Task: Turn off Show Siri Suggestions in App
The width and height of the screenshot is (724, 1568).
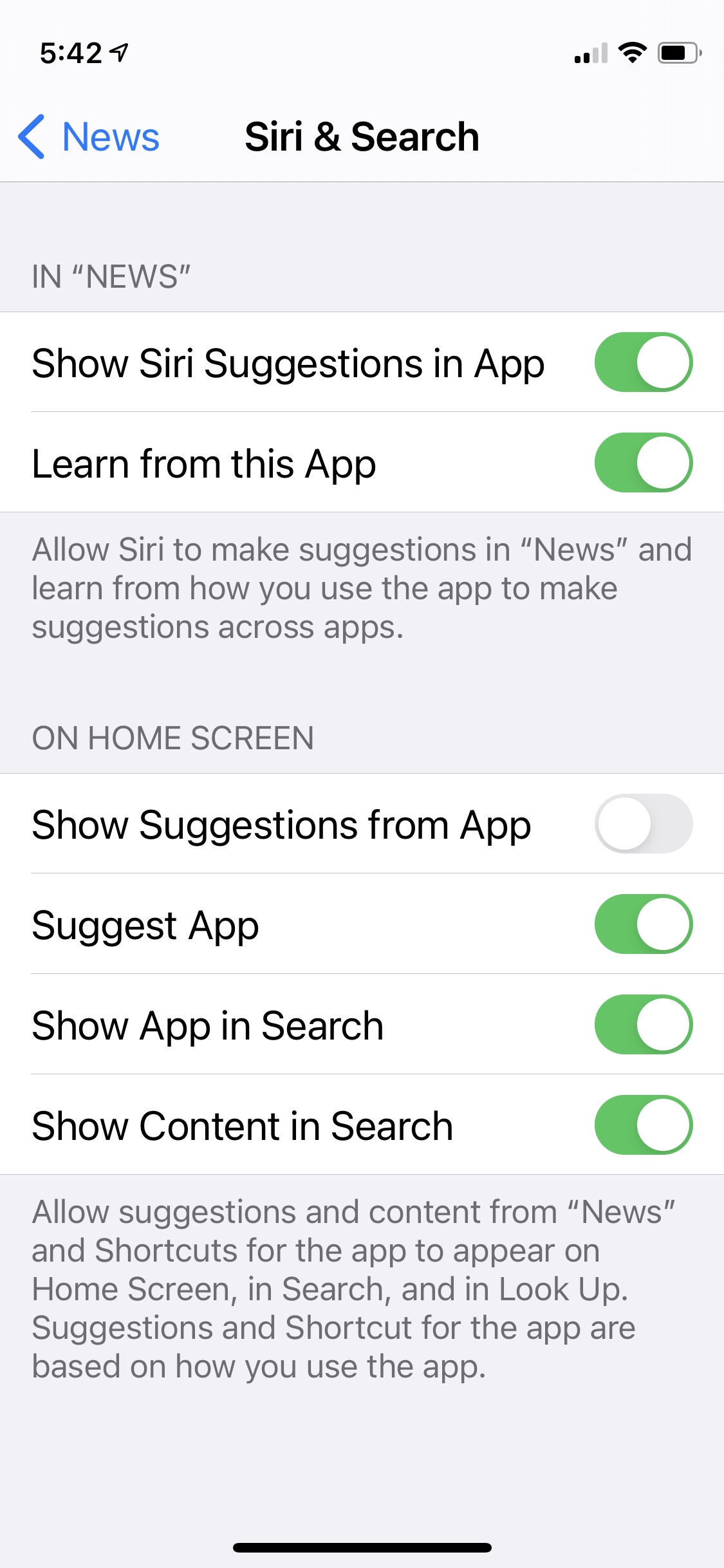Action: [643, 362]
